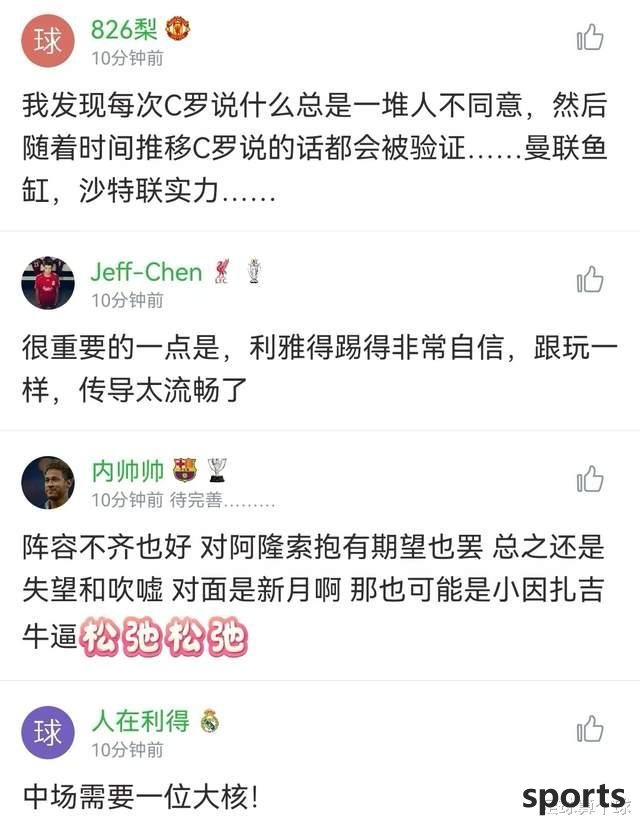Like the comment by 826梨
This screenshot has height=828, width=640.
590,39
